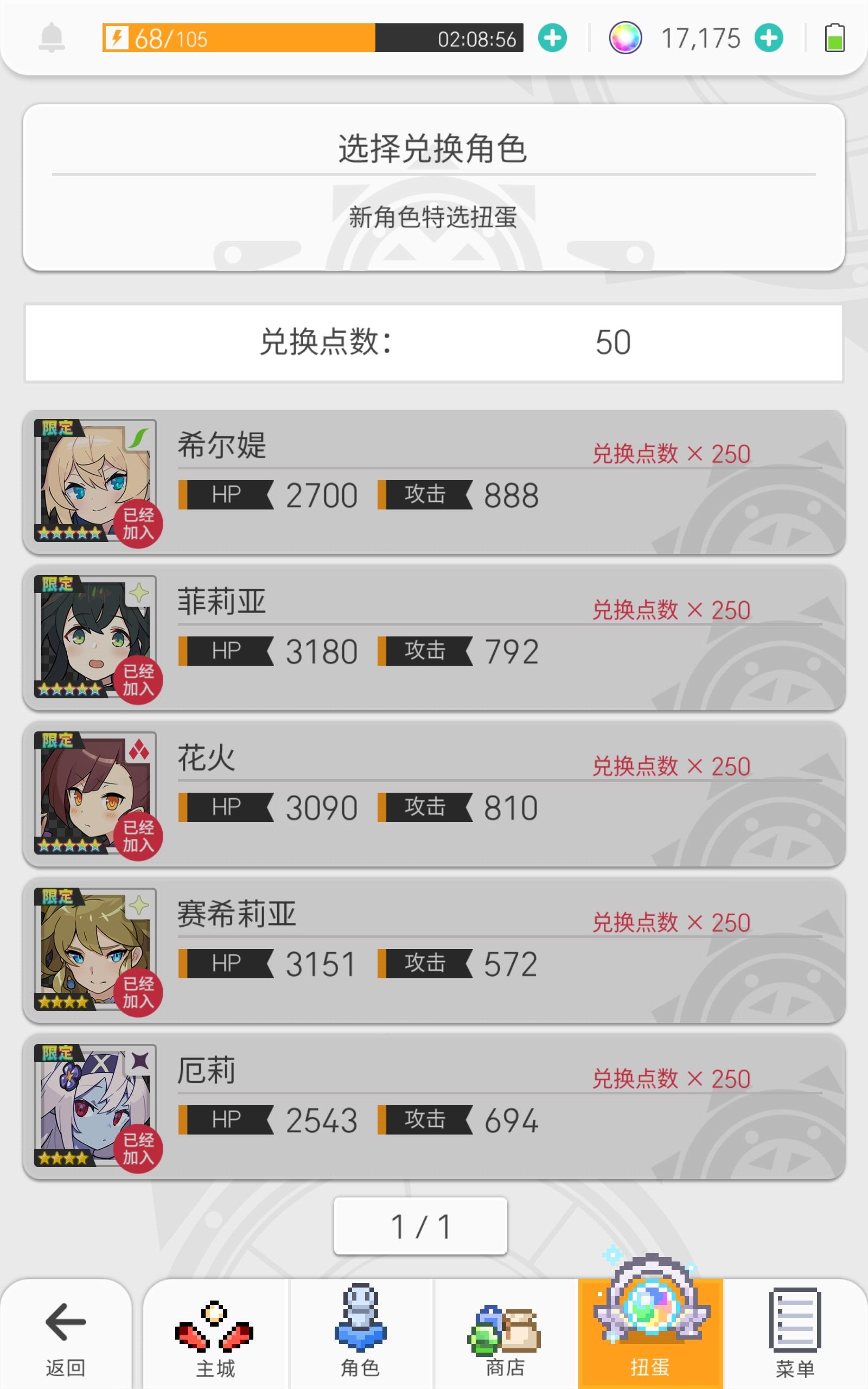This screenshot has height=1389, width=868.
Task: Tap the 兑换点数 50 points panel
Action: point(434,343)
